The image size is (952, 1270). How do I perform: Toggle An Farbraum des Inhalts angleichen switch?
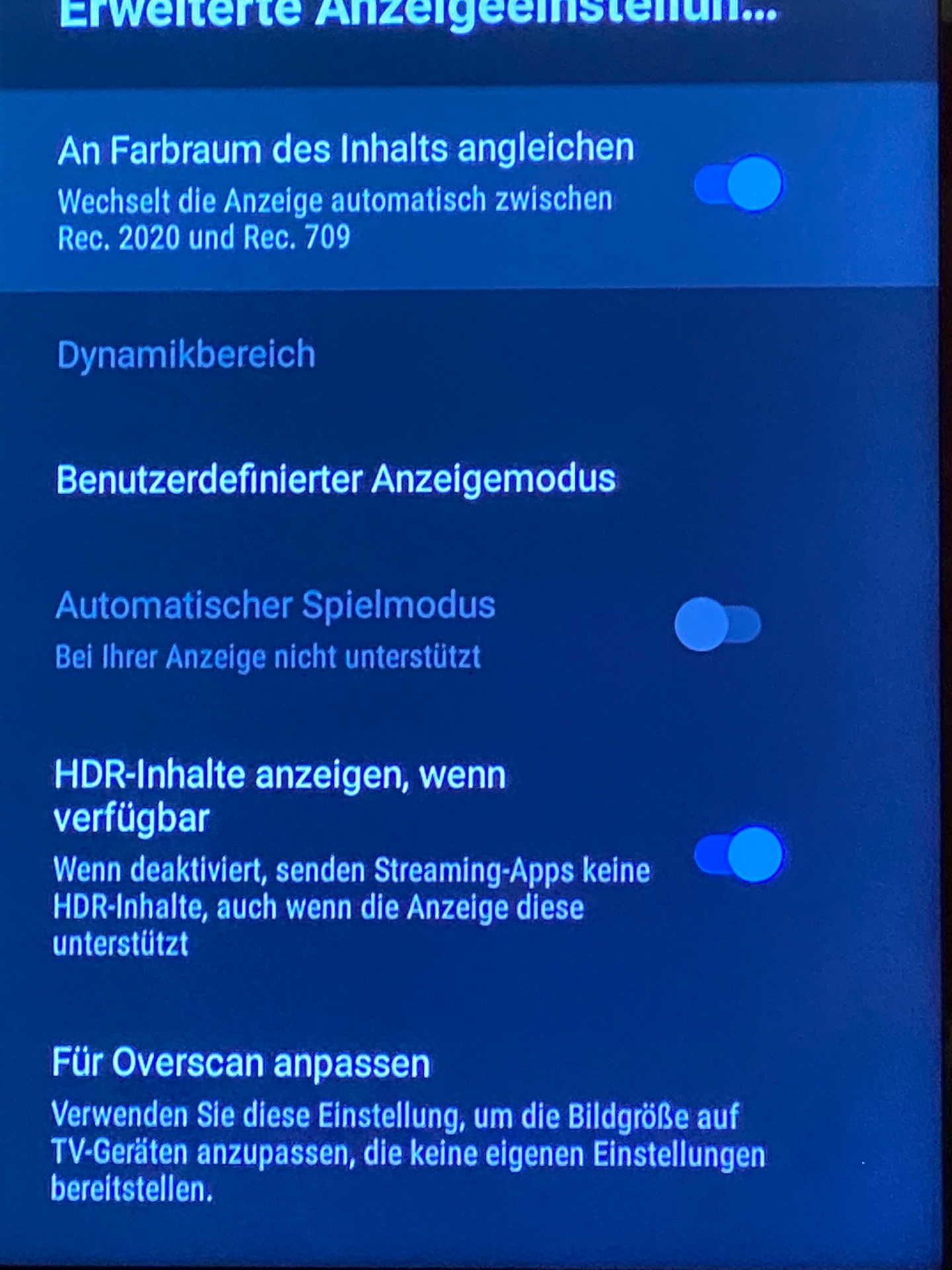coord(738,184)
